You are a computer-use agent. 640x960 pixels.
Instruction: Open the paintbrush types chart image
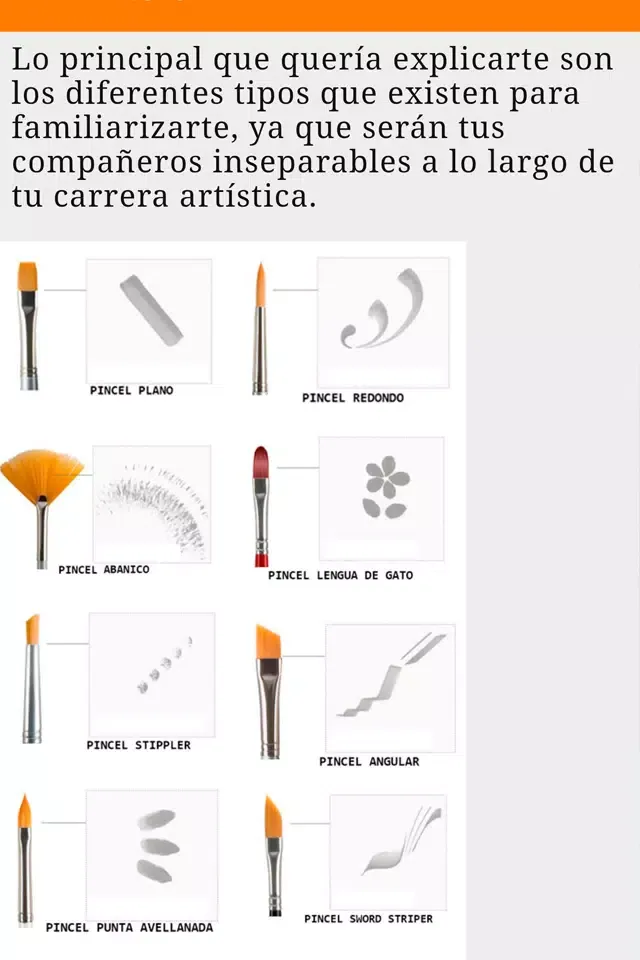point(233,598)
